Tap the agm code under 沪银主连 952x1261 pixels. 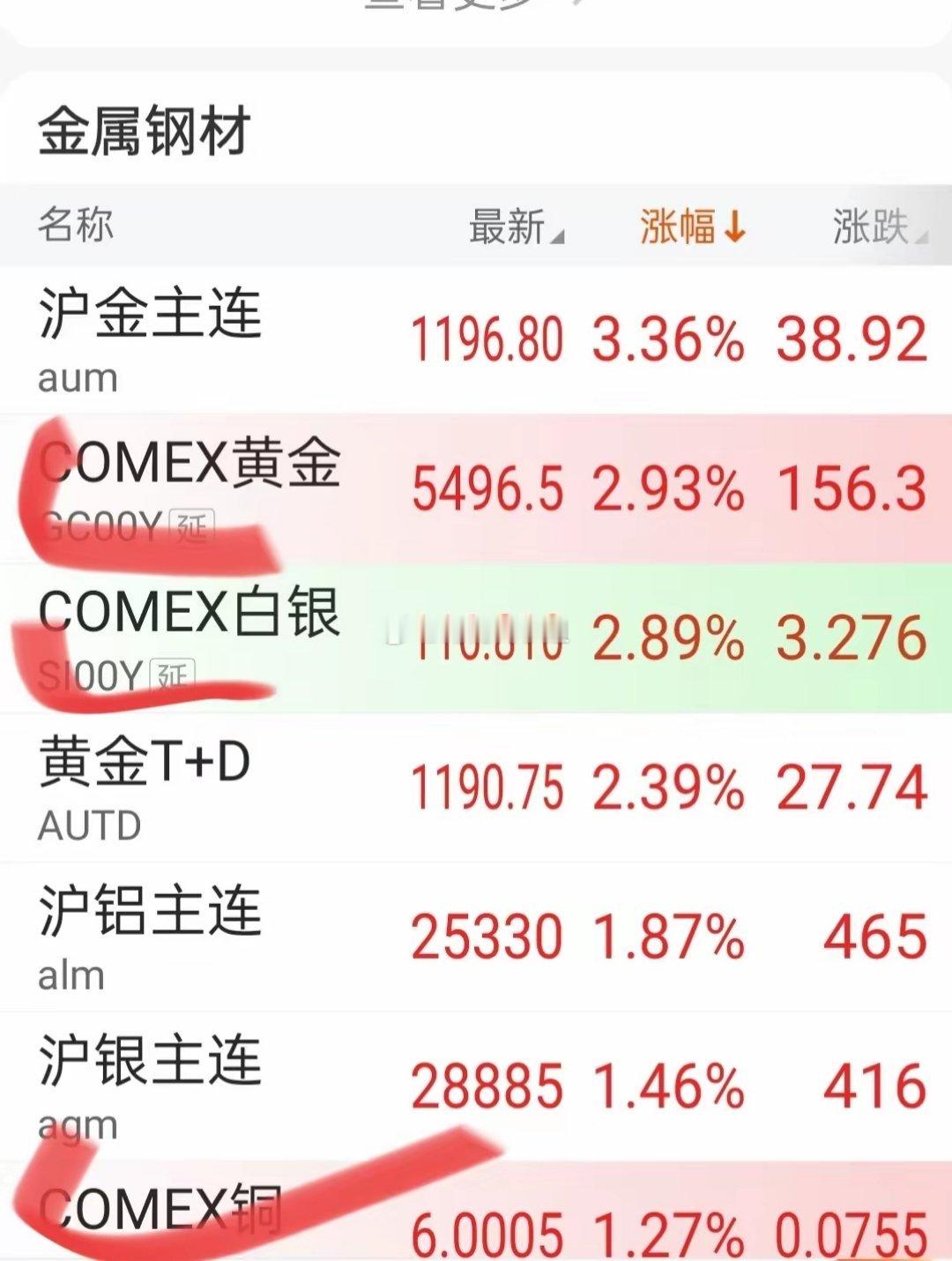click(78, 1124)
